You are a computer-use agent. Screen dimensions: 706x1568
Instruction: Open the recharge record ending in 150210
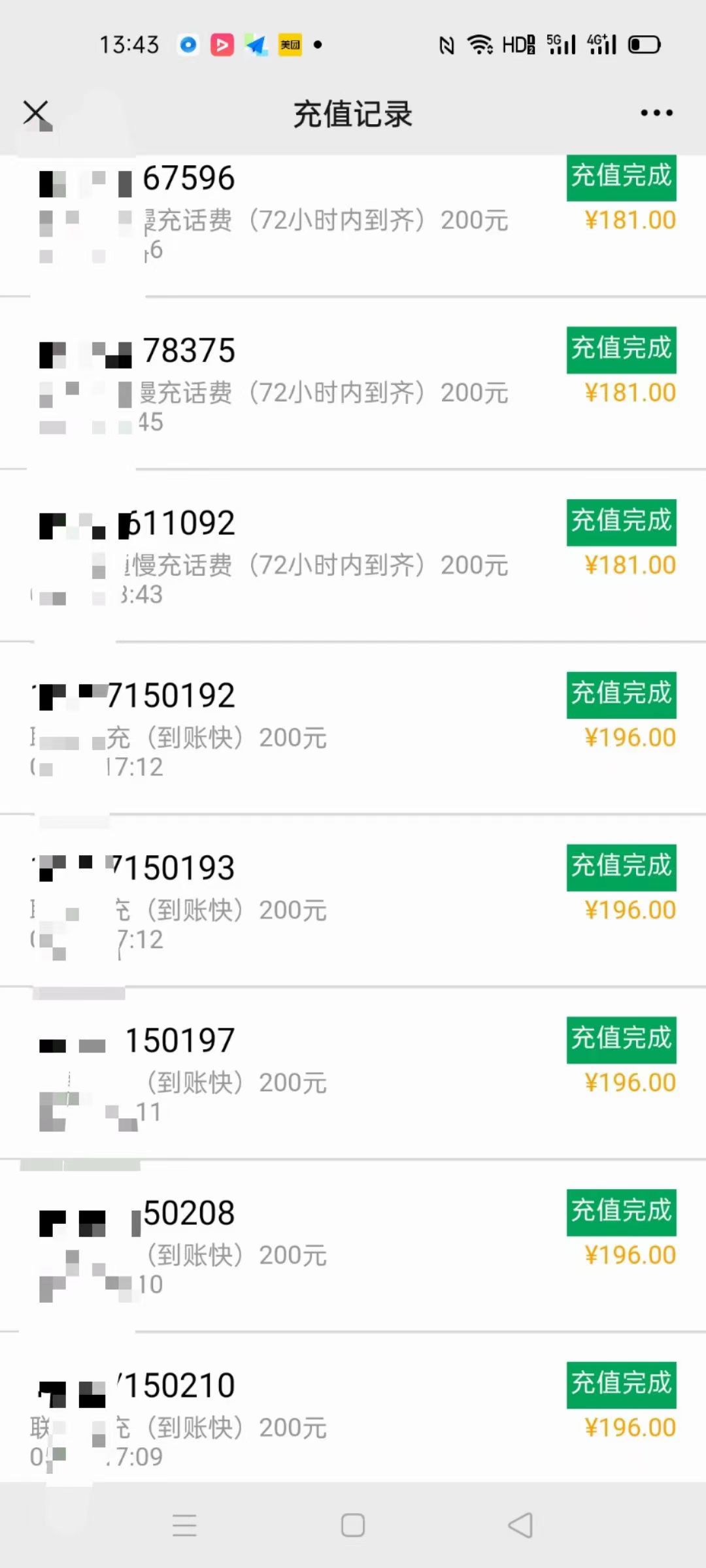click(x=353, y=1407)
